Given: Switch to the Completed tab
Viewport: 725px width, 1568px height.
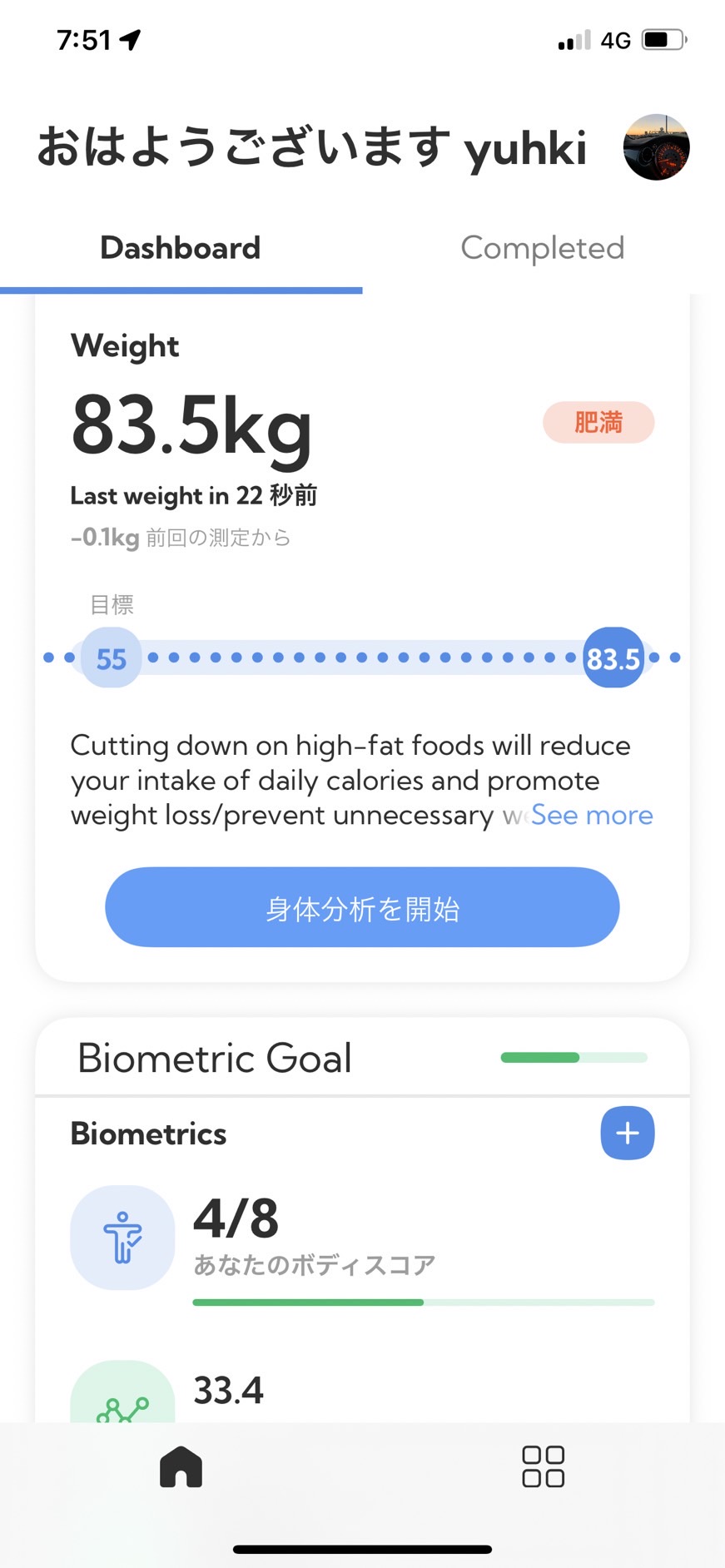Looking at the screenshot, I should tap(543, 248).
